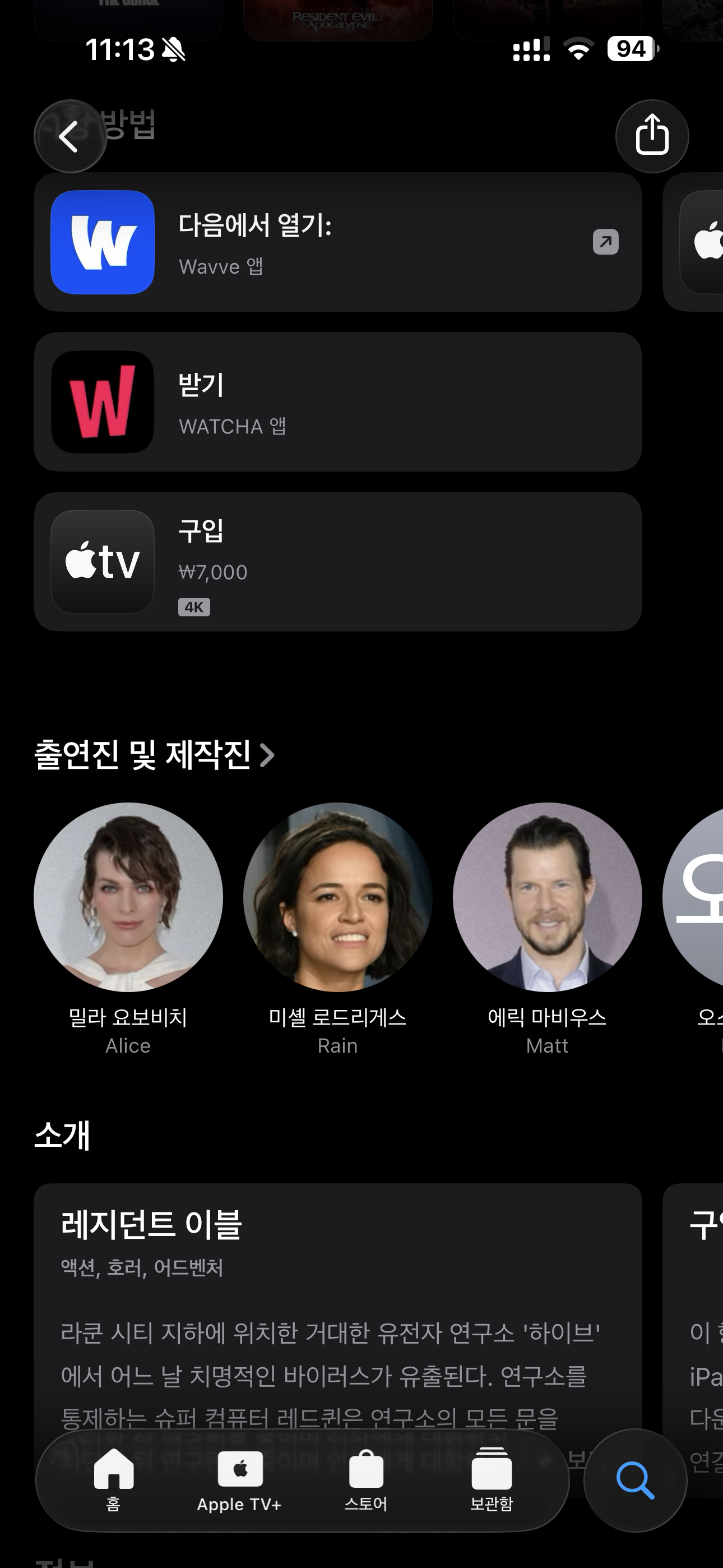Image resolution: width=723 pixels, height=1568 pixels.
Task: Open 레지던트 이블 description card
Action: coord(338,1309)
